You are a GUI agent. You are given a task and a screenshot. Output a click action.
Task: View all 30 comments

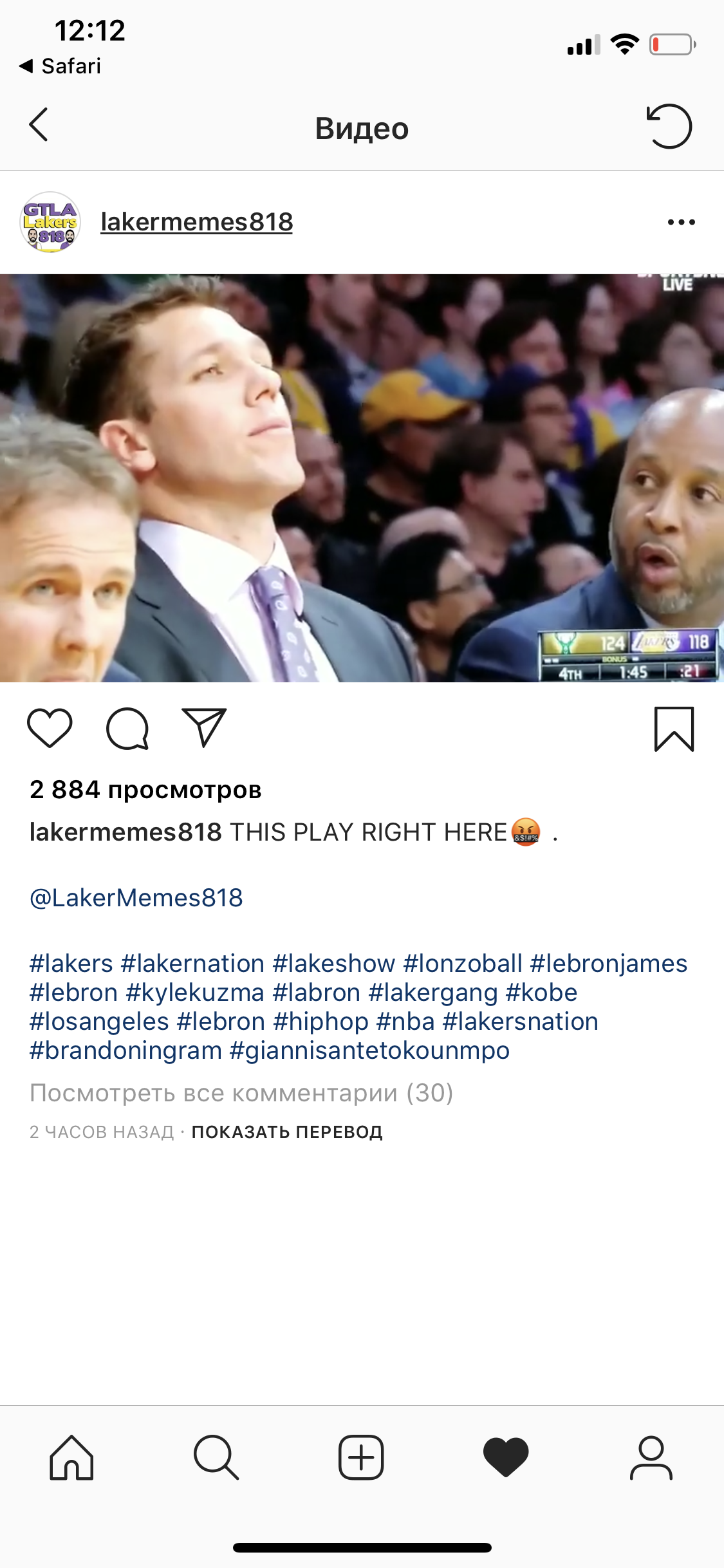(x=241, y=1093)
